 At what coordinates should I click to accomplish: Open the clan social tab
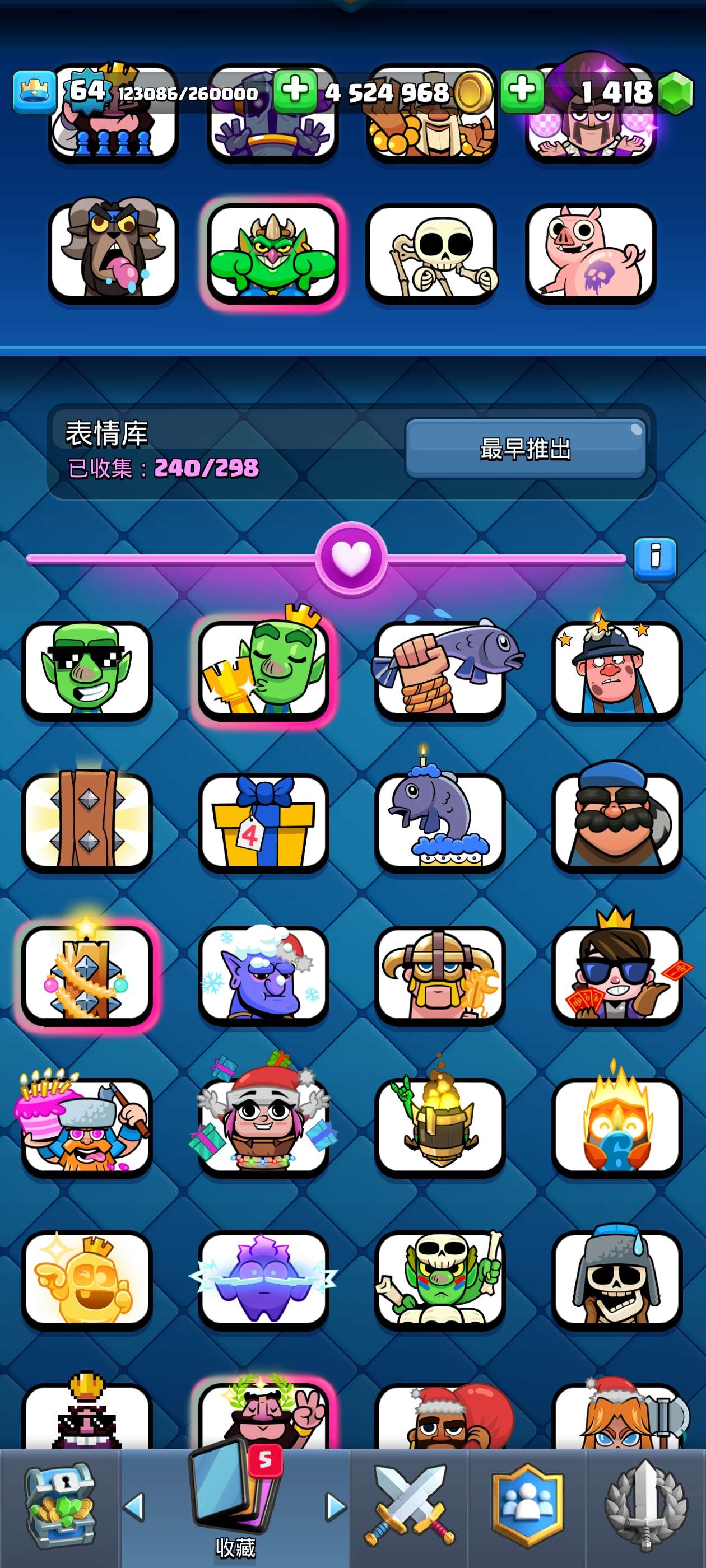[x=527, y=1506]
